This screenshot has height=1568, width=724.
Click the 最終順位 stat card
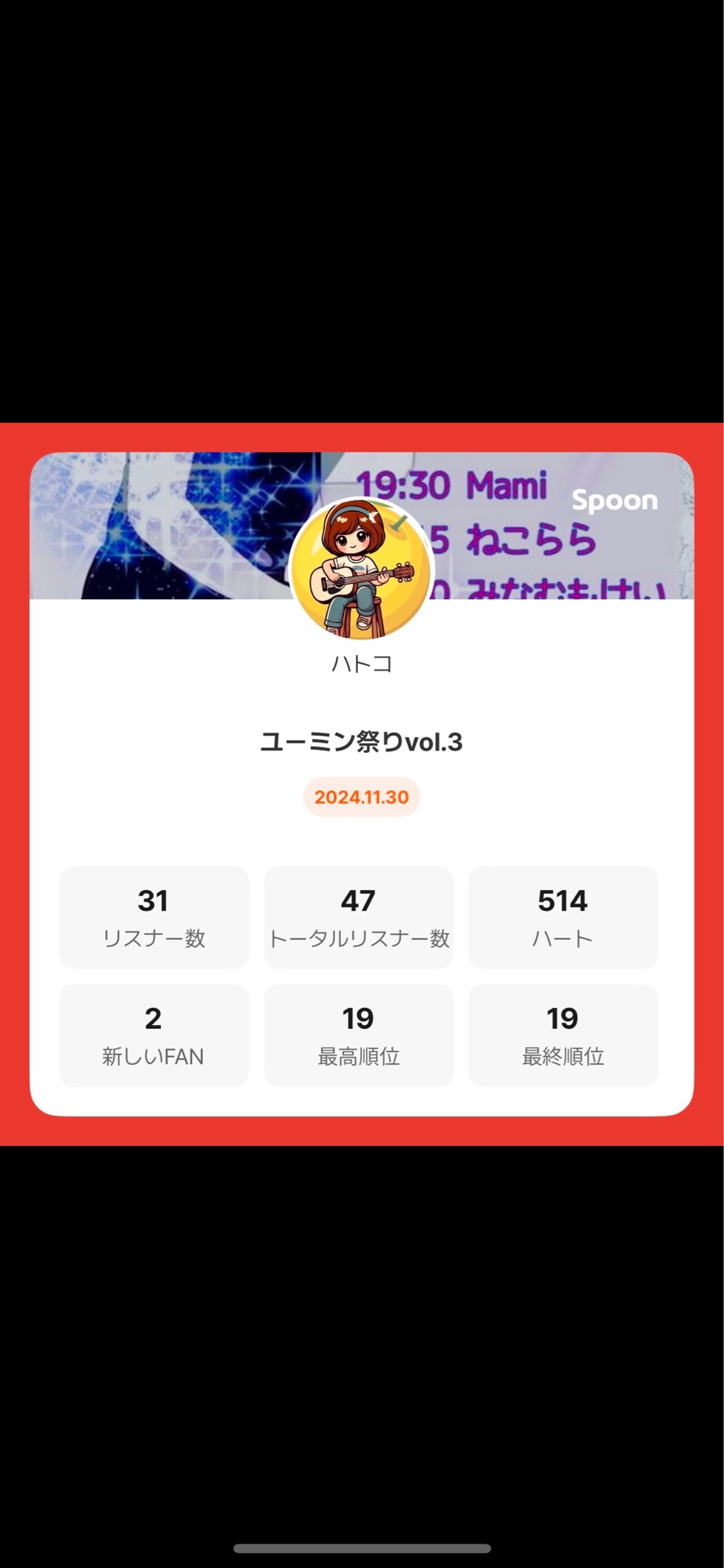point(562,1035)
